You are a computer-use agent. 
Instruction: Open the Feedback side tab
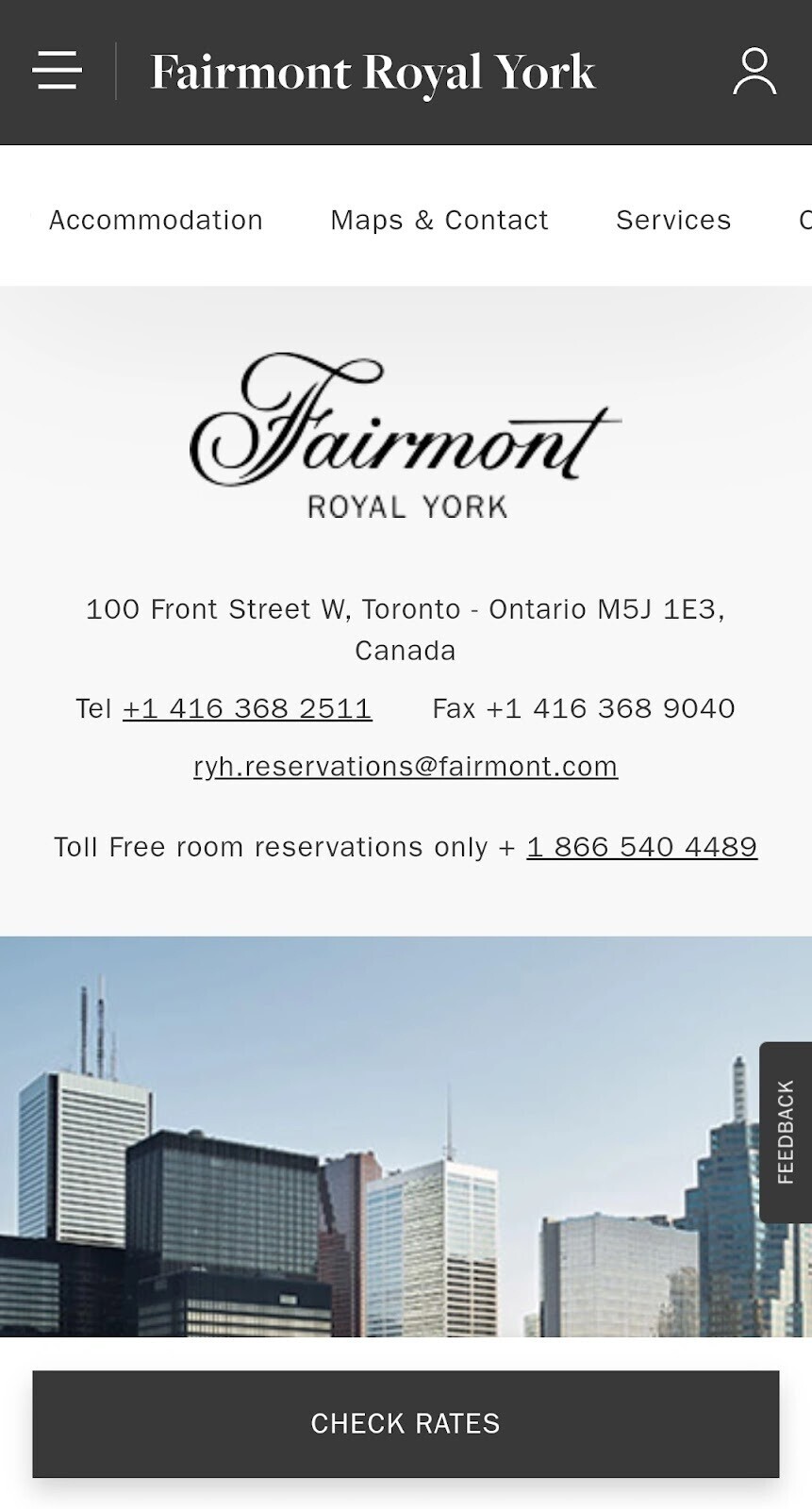coord(786,1132)
